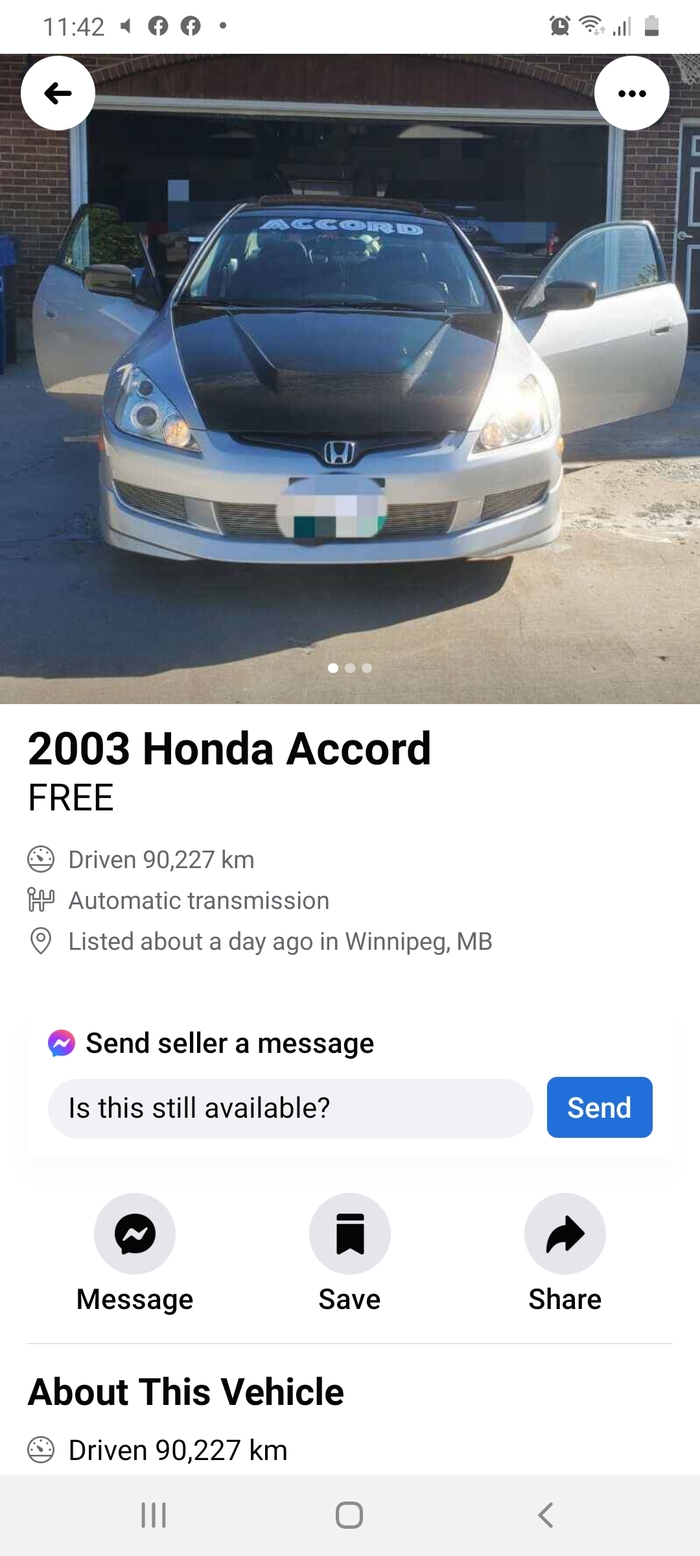Go to the home screen
The image size is (700, 1556).
point(349,1515)
